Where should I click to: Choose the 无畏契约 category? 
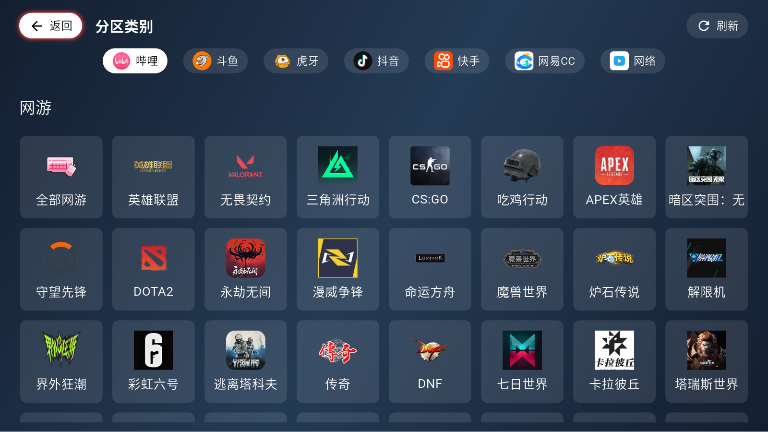point(245,177)
